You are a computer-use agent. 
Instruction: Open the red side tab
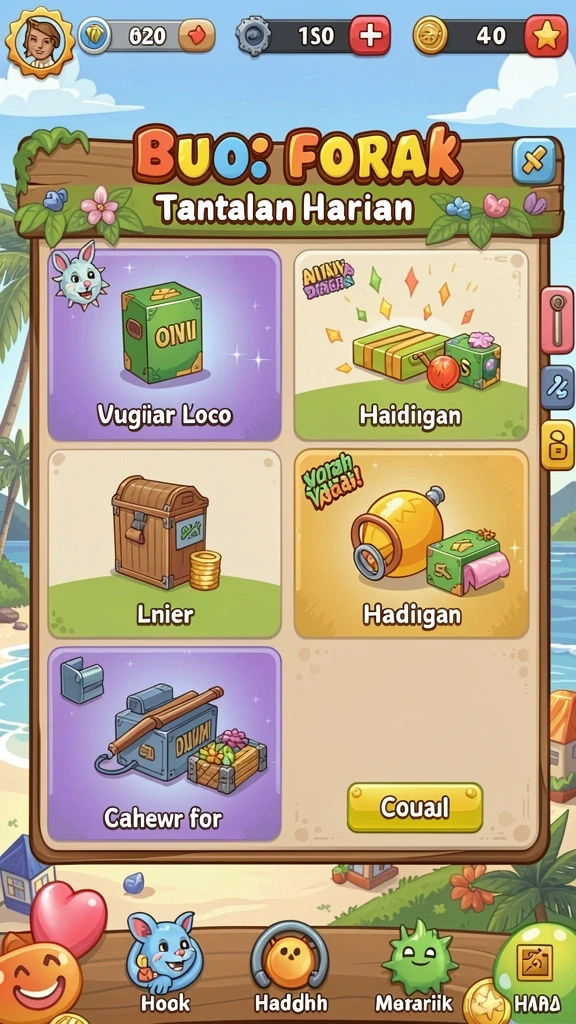(x=557, y=319)
